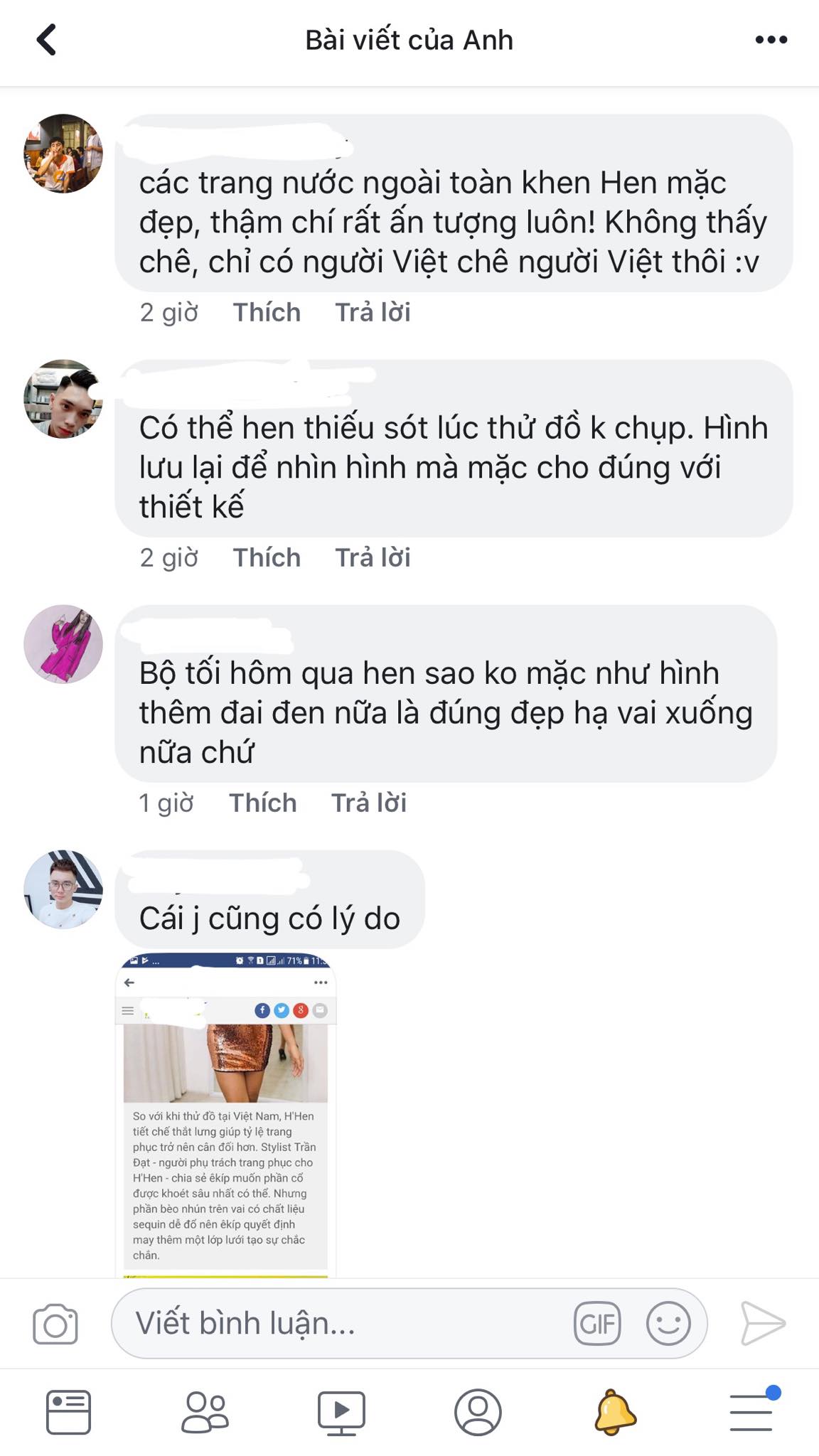
Task: Like the comment starting Bộ tối hôm qua
Action: click(262, 803)
